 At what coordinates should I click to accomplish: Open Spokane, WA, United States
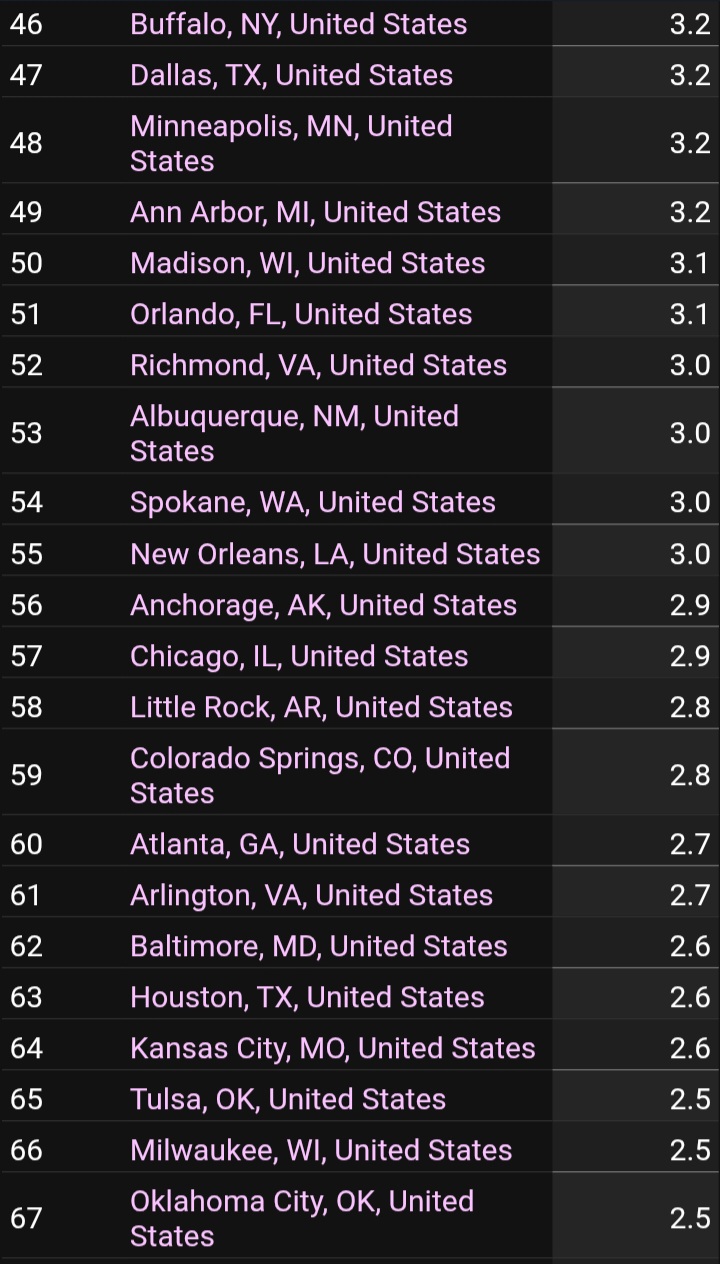(x=313, y=502)
